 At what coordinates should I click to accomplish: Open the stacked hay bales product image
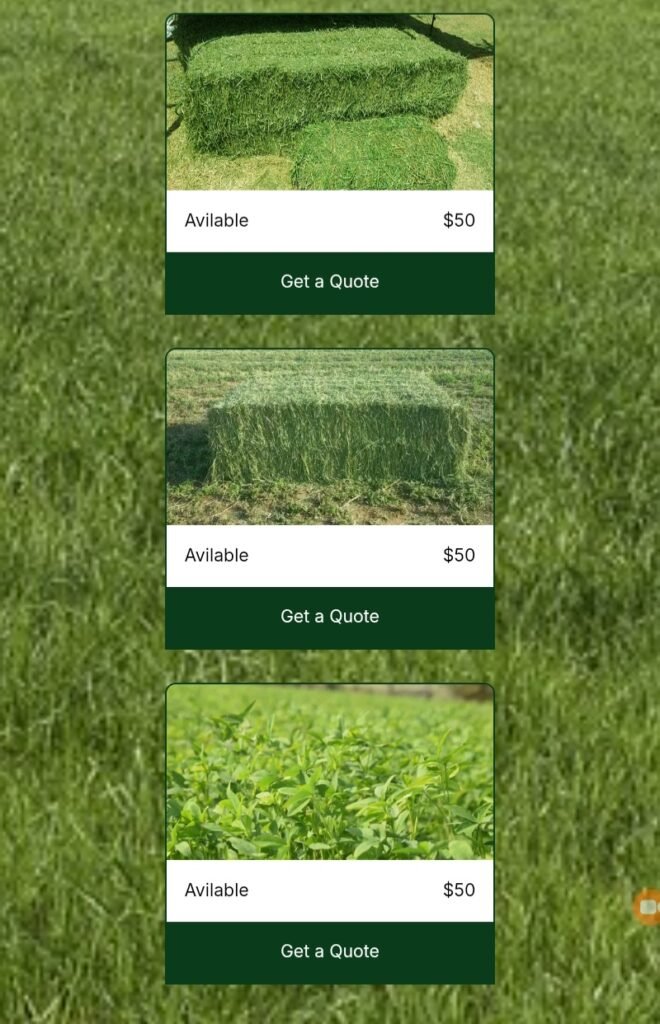pyautogui.click(x=330, y=102)
